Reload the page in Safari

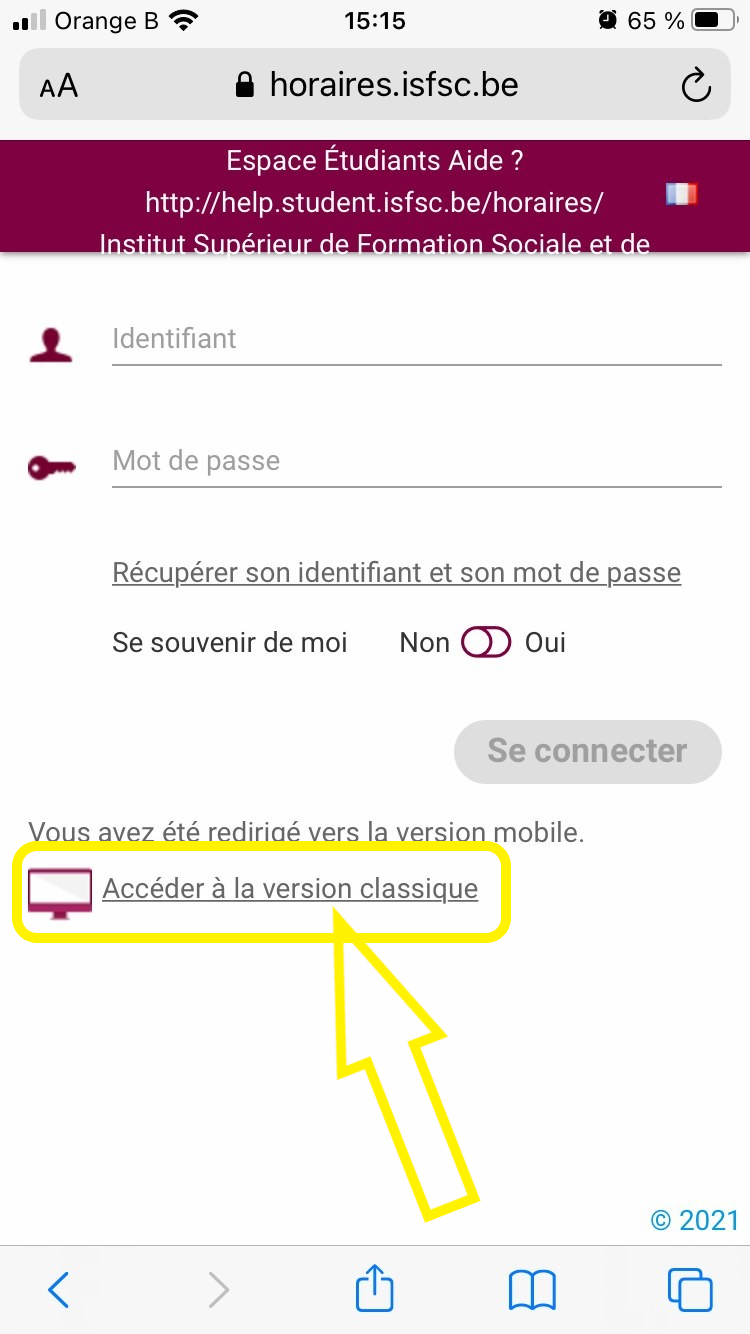point(695,86)
